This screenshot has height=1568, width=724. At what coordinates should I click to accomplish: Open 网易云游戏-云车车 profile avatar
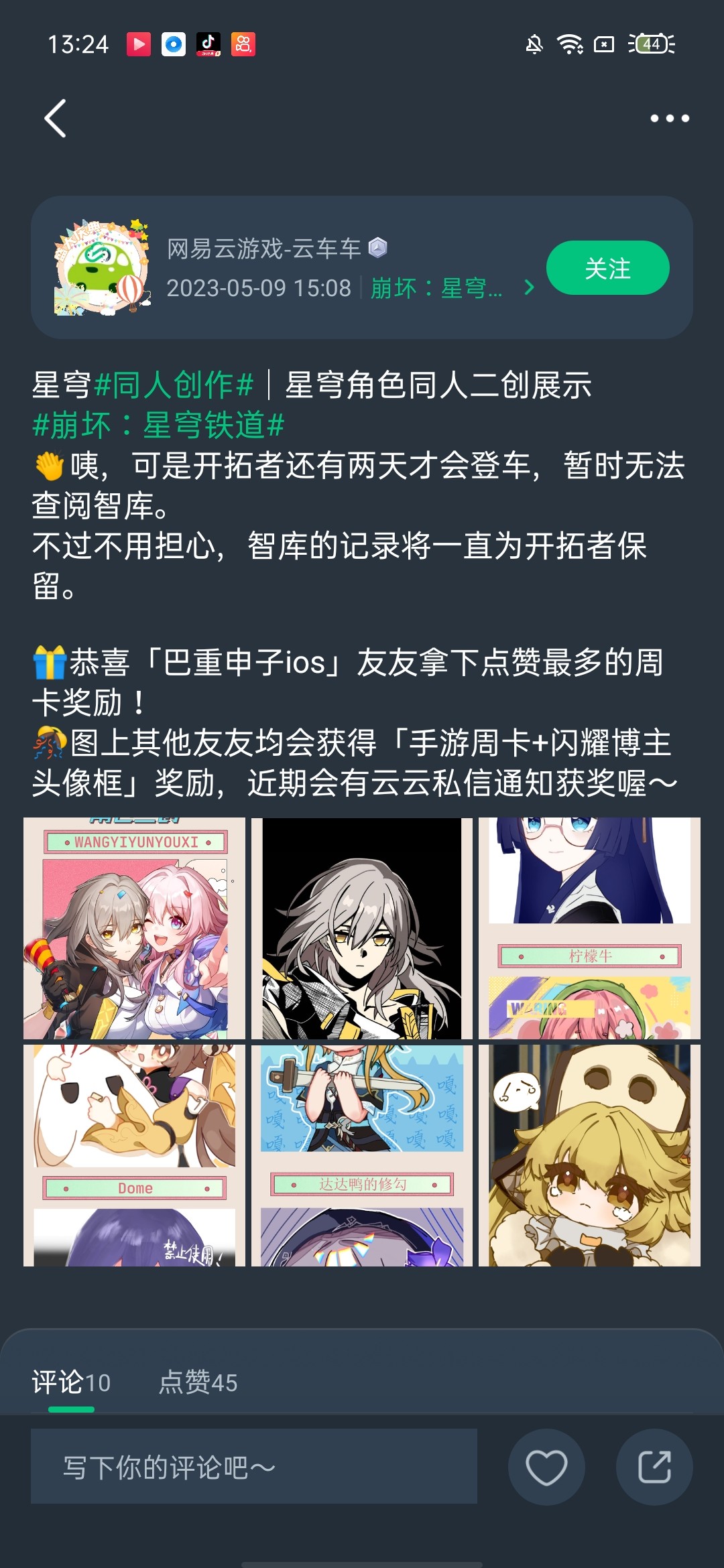coord(101,268)
